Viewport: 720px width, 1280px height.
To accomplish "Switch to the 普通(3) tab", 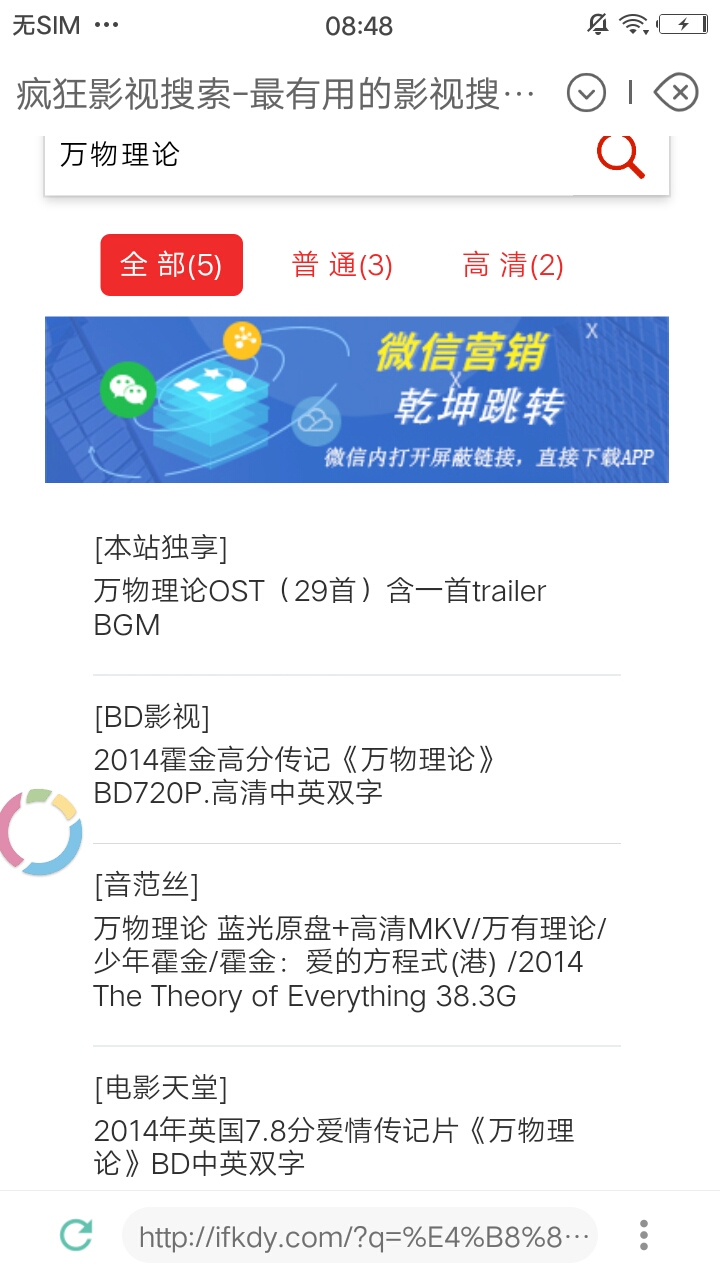I will [342, 265].
